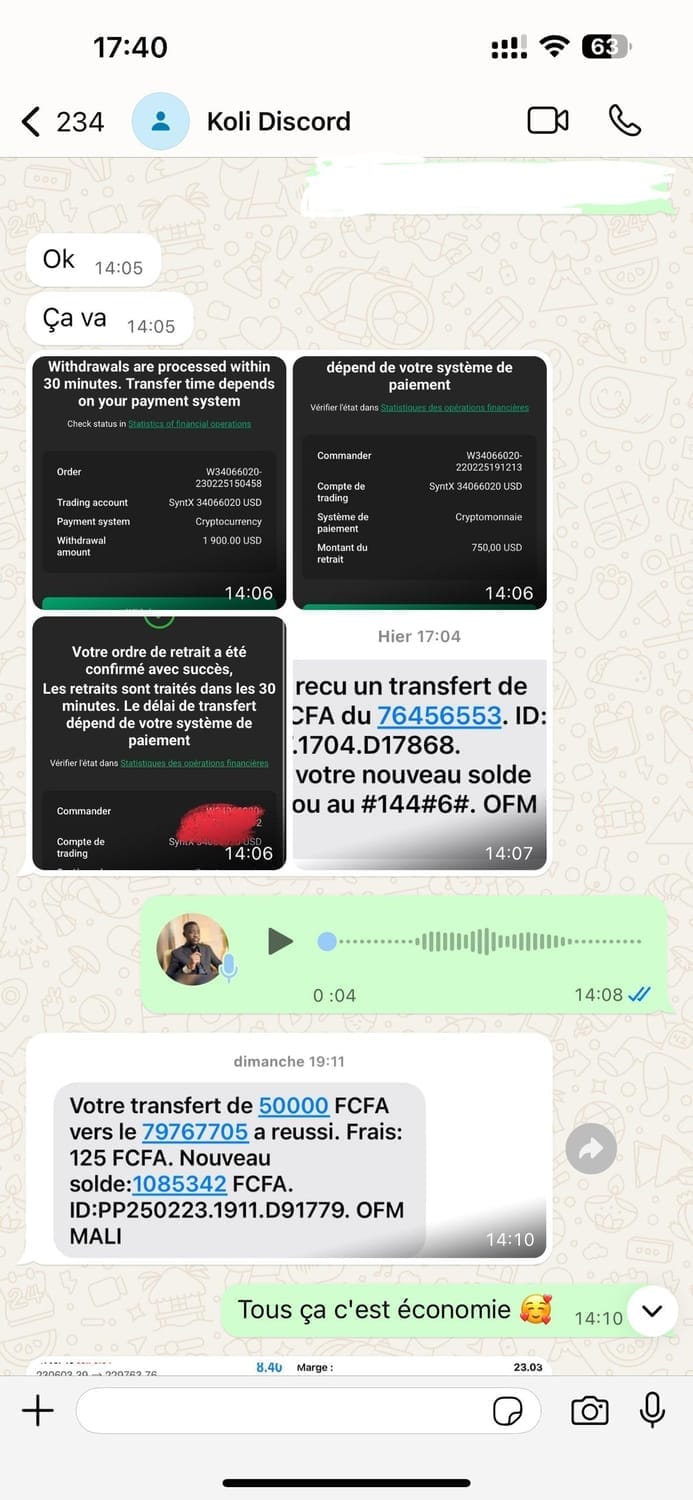The height and width of the screenshot is (1500, 693).
Task: Open the 1 900.00 USD withdrawal screenshot
Action: point(159,482)
